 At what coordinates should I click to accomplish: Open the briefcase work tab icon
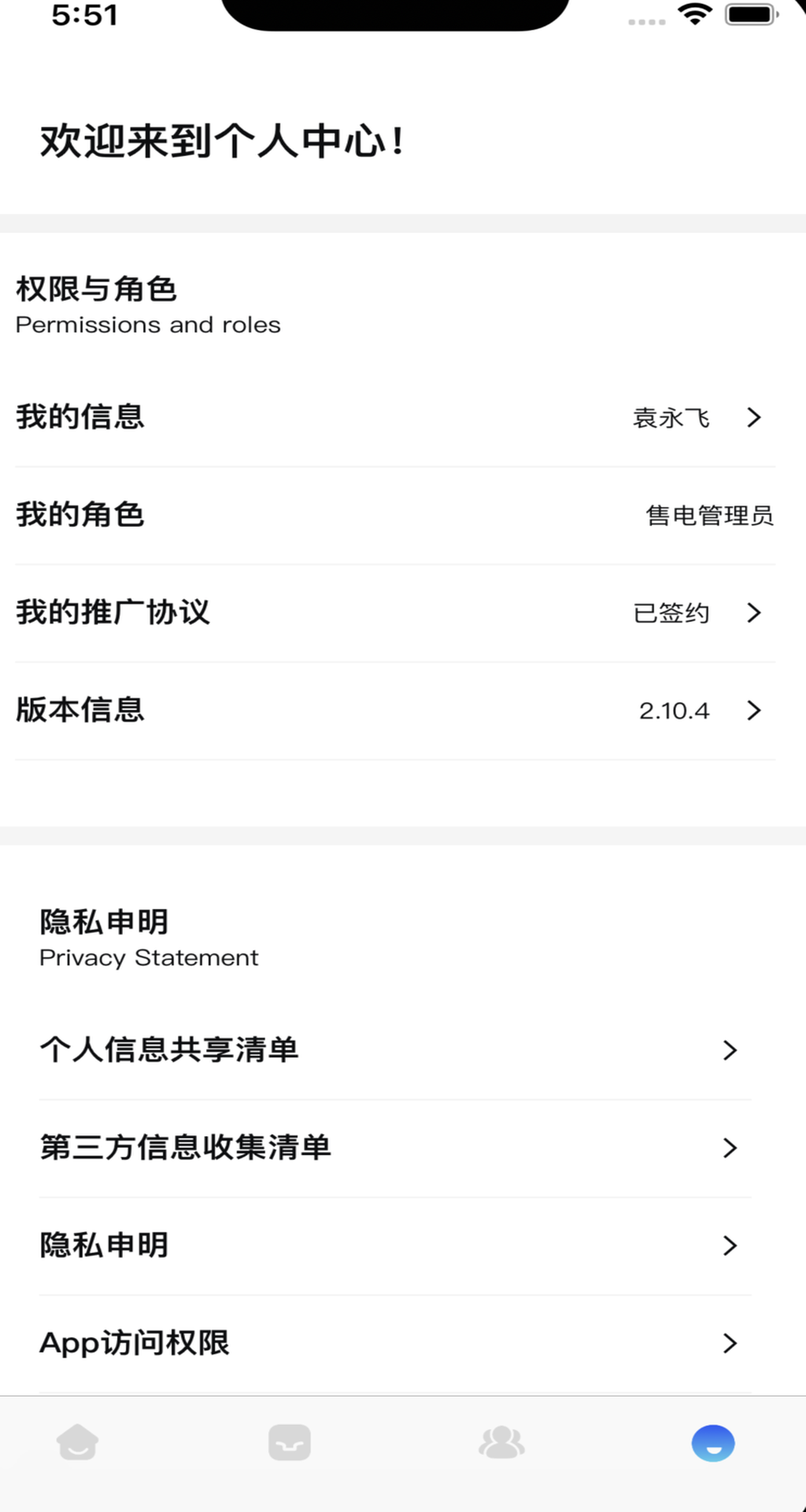click(290, 1443)
